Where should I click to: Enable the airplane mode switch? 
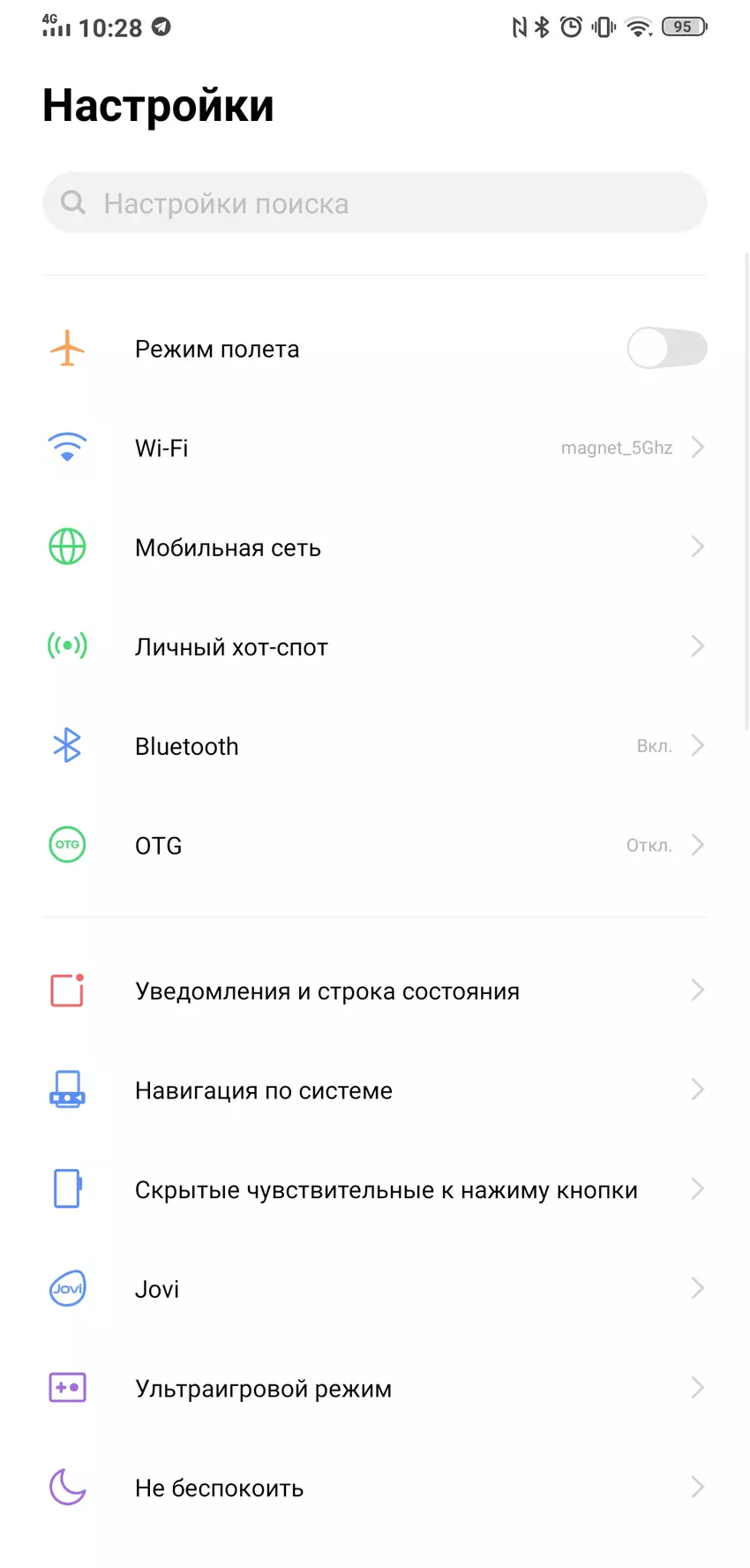(666, 349)
